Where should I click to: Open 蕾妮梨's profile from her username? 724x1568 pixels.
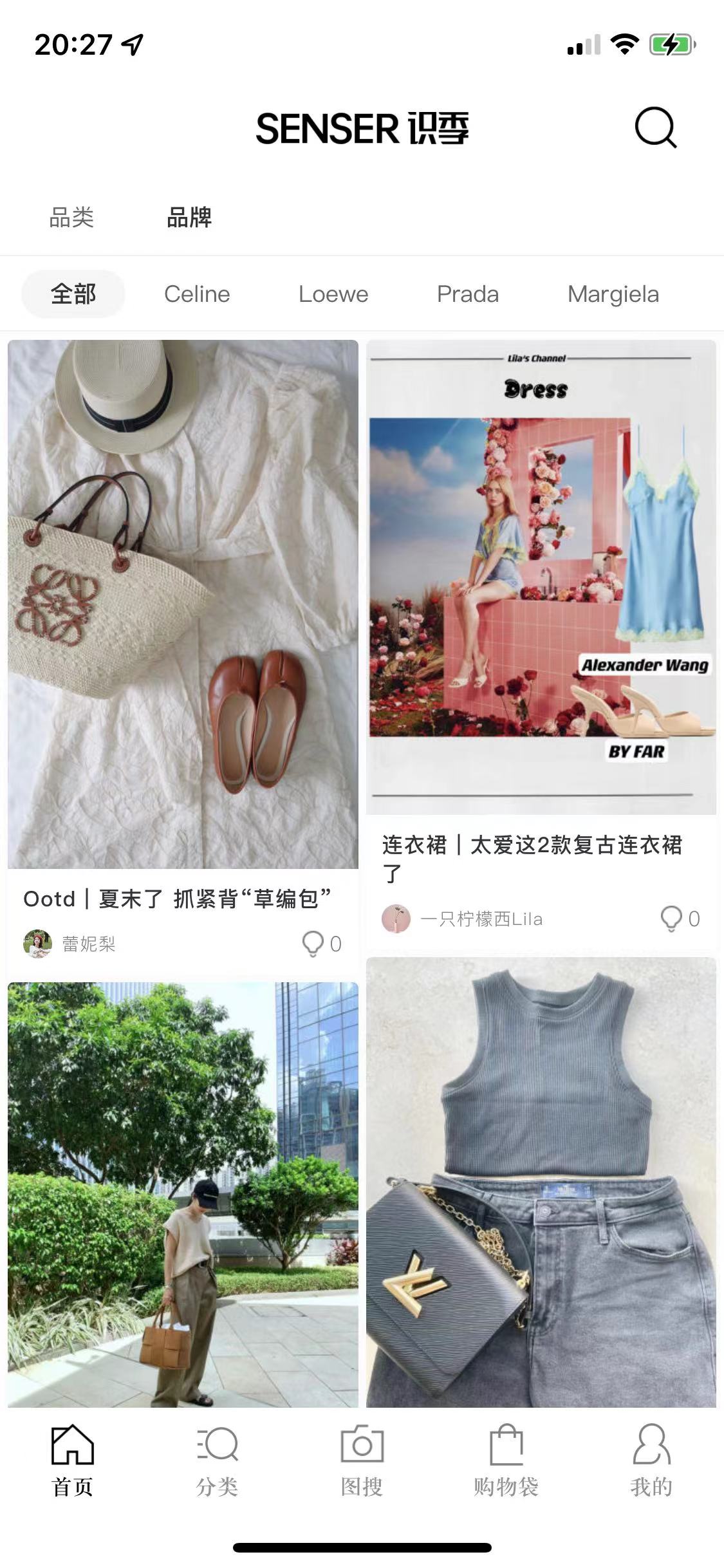pos(87,942)
